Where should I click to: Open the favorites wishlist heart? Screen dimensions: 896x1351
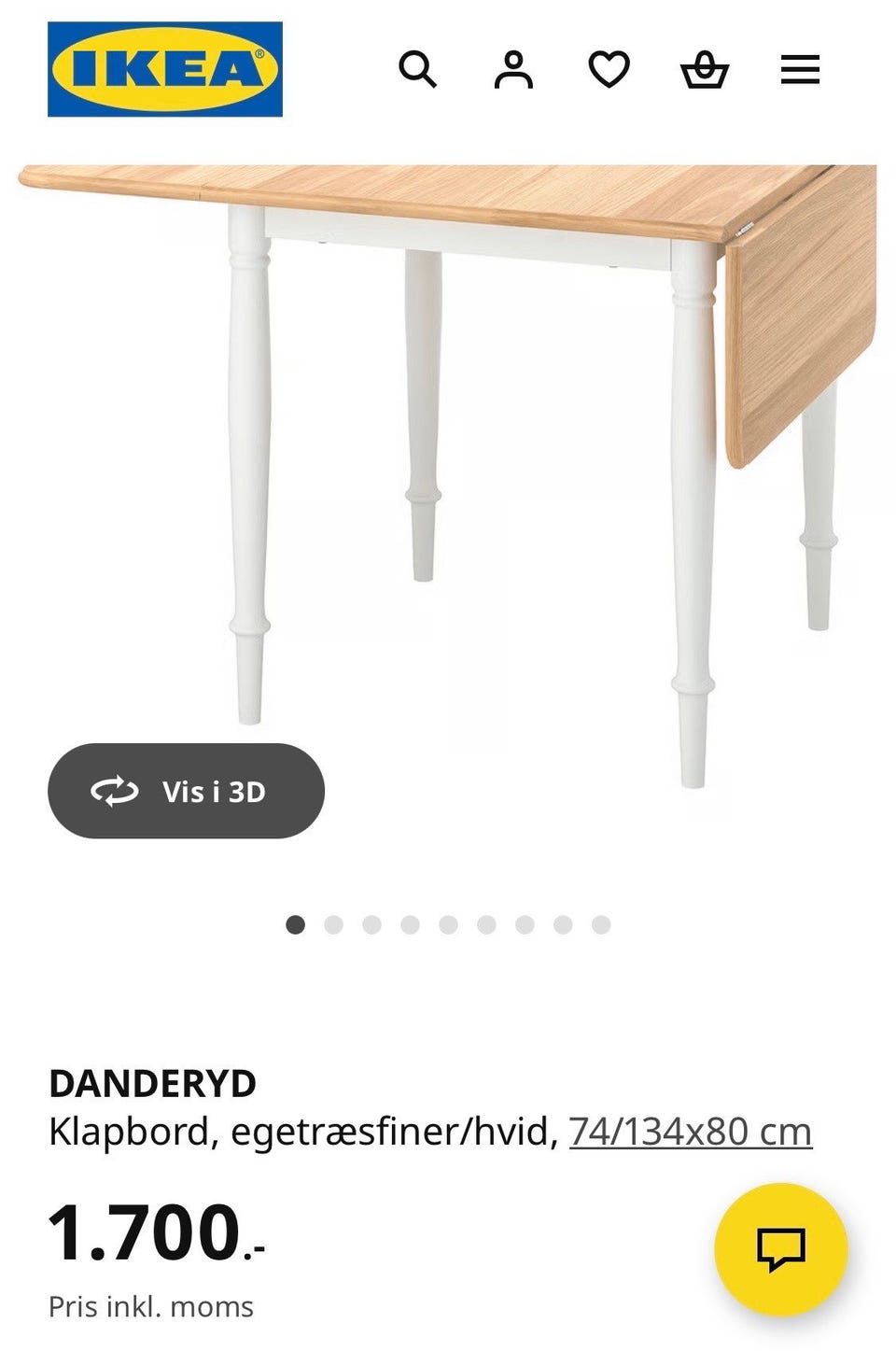(x=609, y=69)
